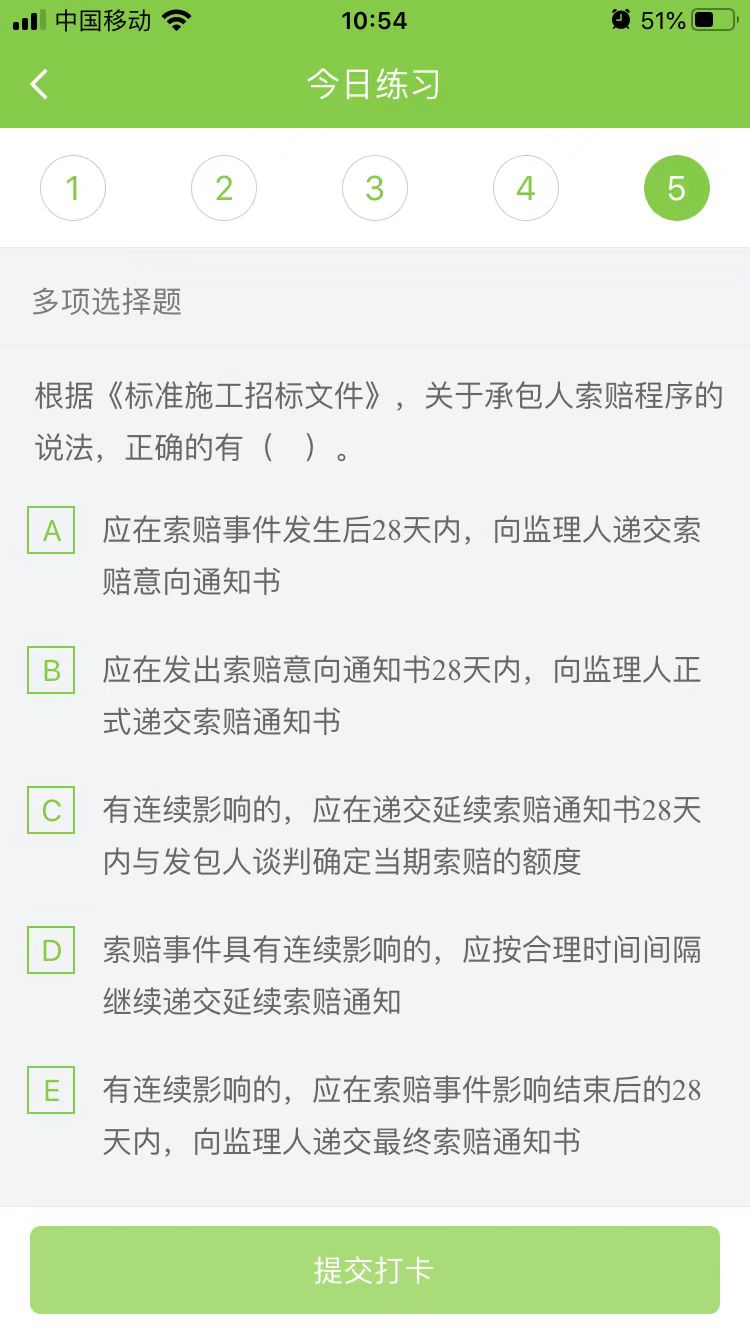Jump to question 4
Viewport: 750px width, 1334px height.
tap(526, 188)
